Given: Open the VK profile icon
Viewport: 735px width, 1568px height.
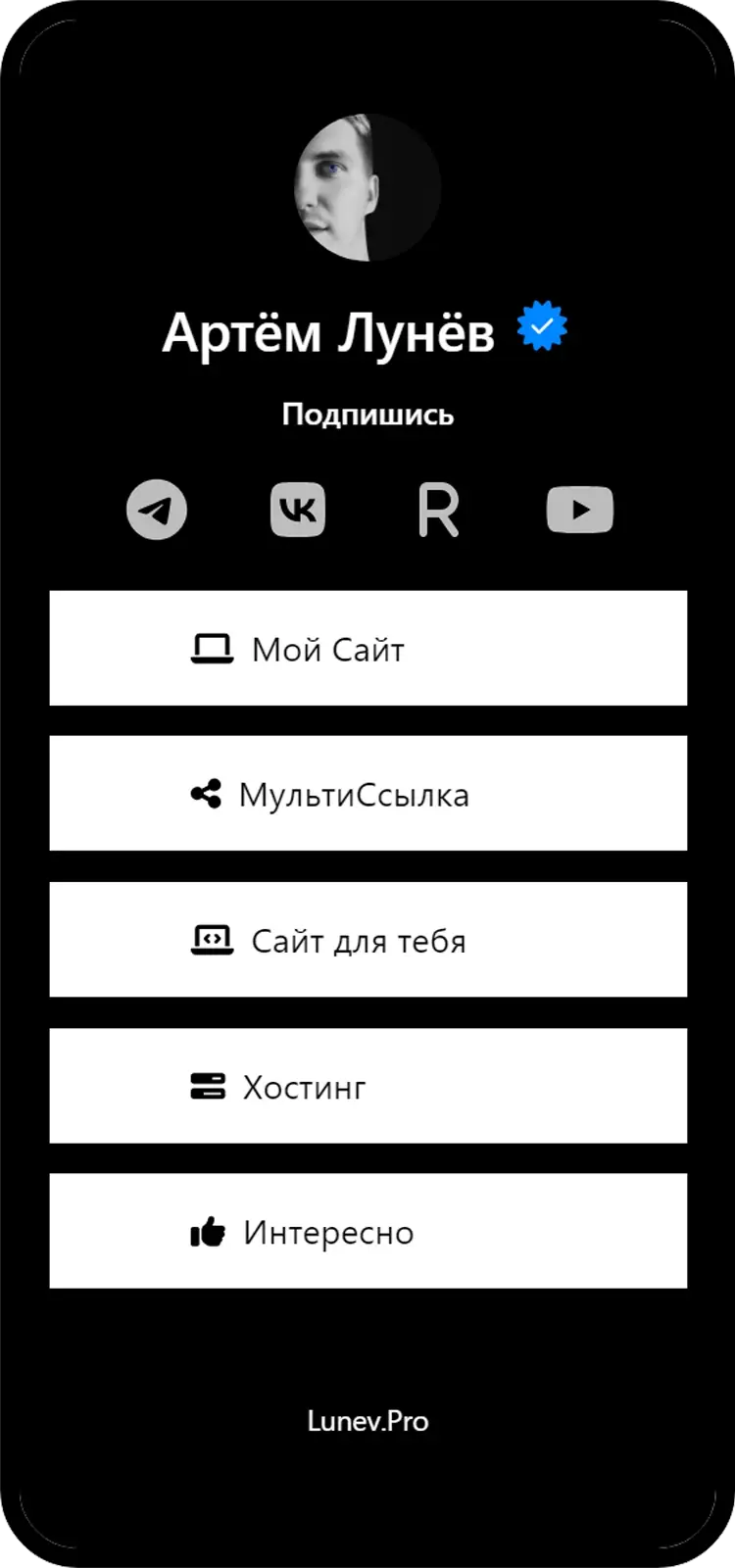Looking at the screenshot, I should (x=298, y=510).
